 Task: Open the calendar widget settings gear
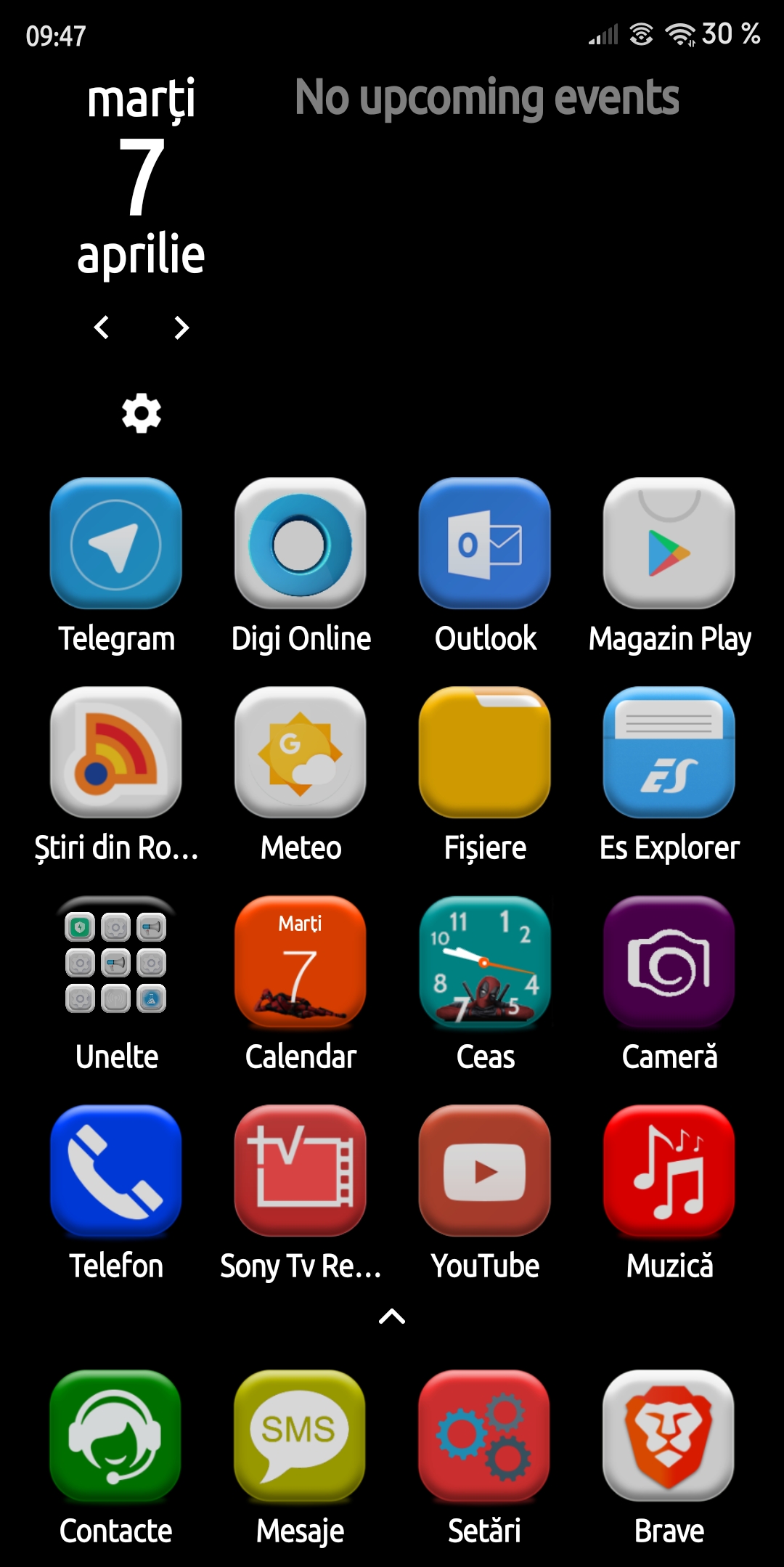142,413
